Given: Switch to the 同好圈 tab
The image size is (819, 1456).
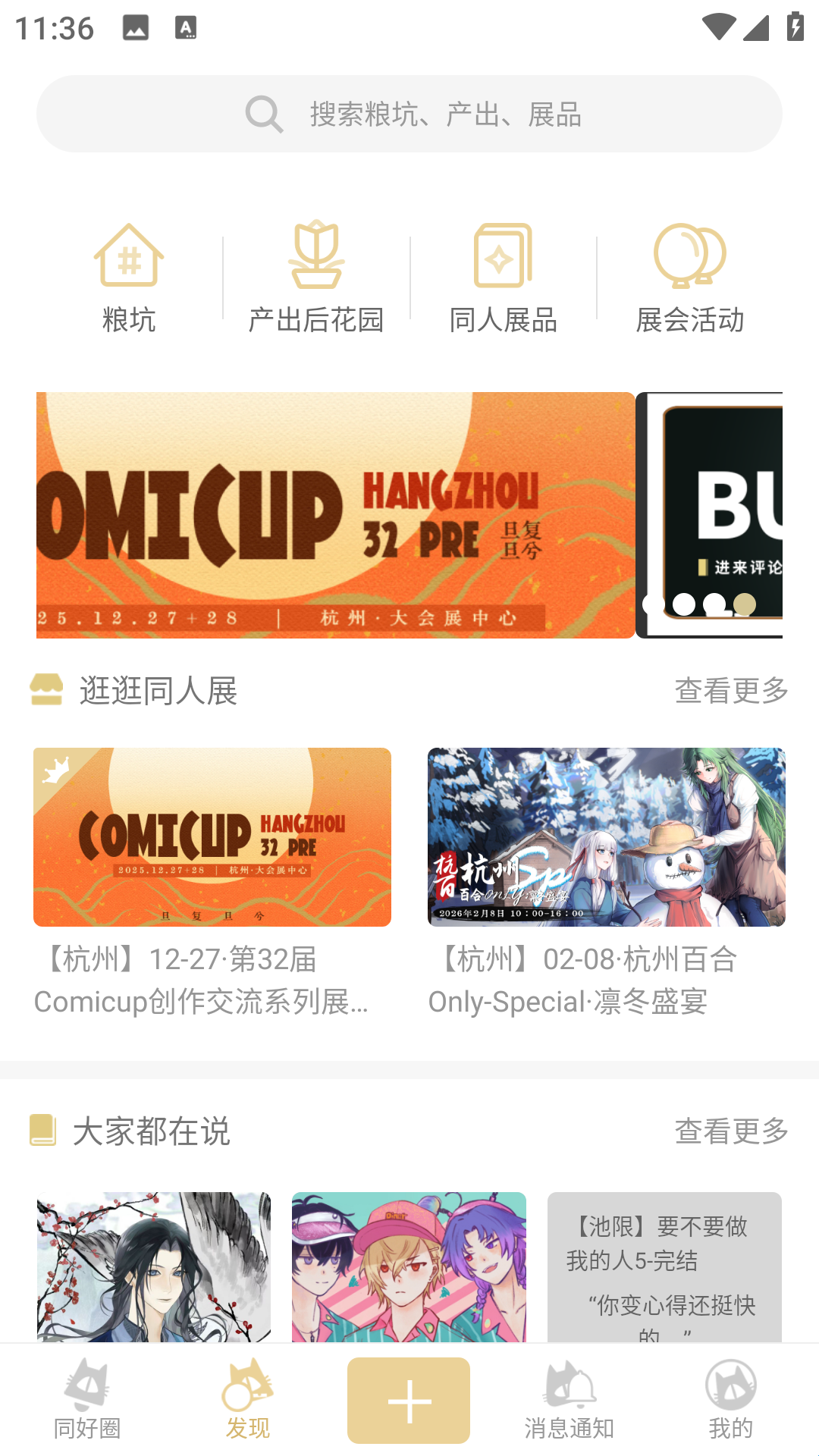Looking at the screenshot, I should [87, 1400].
